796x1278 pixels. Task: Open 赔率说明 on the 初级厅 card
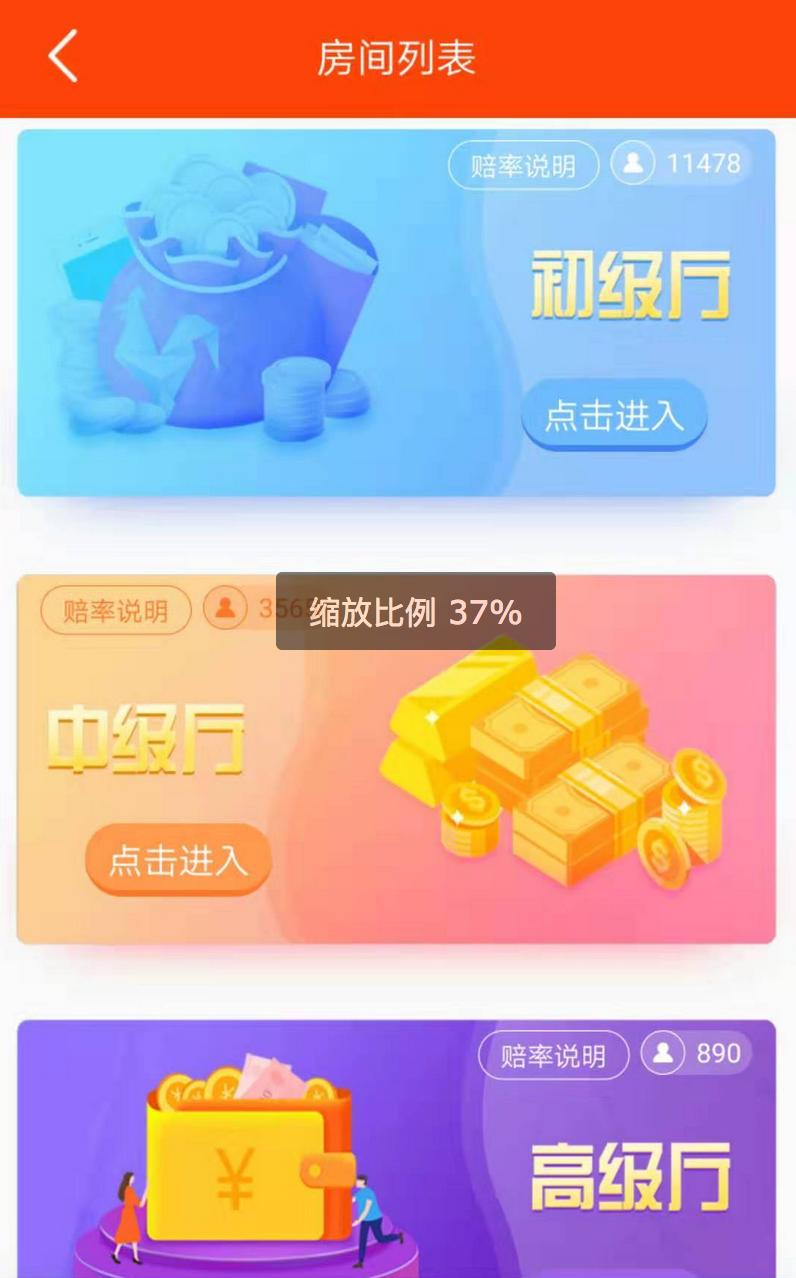coord(522,167)
